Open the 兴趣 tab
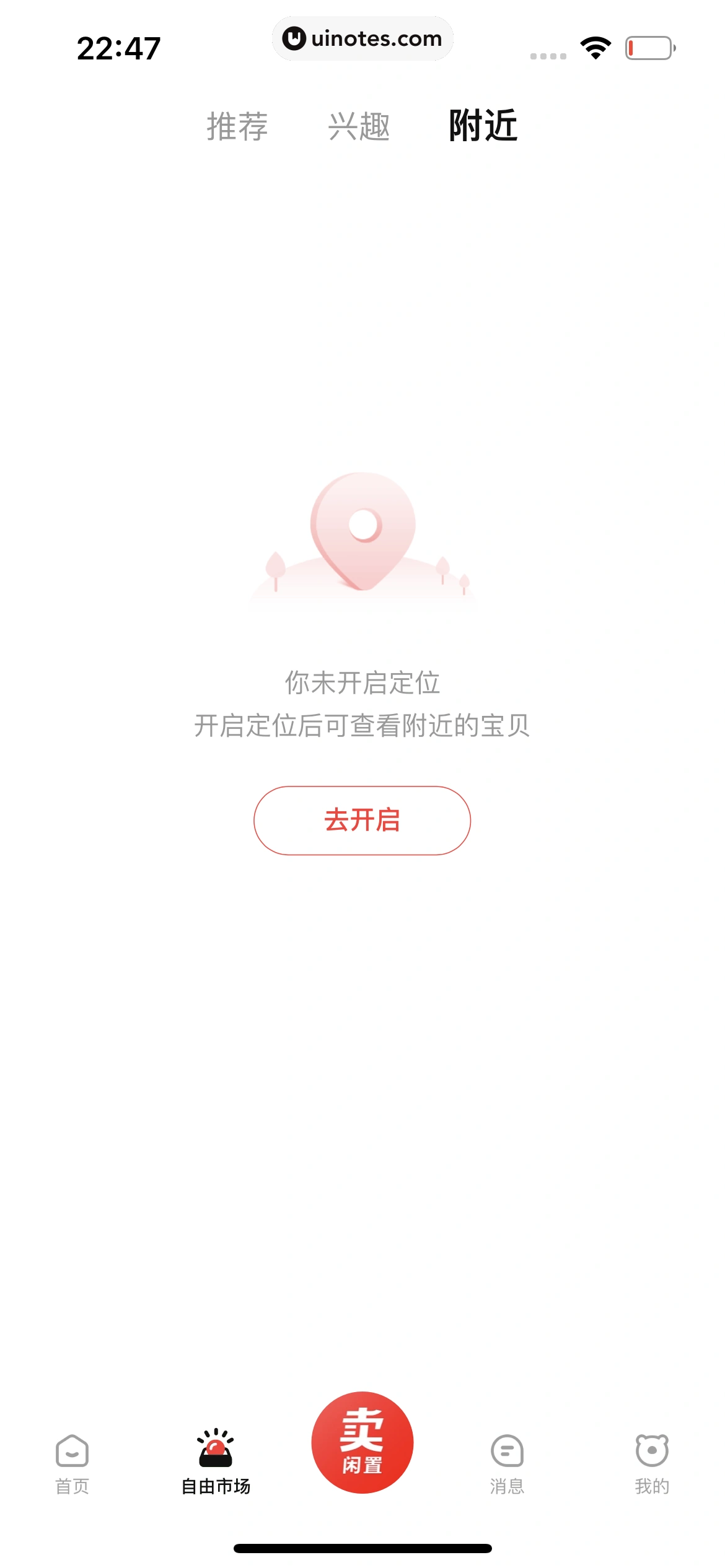Viewport: 725px width, 1568px height. [359, 128]
